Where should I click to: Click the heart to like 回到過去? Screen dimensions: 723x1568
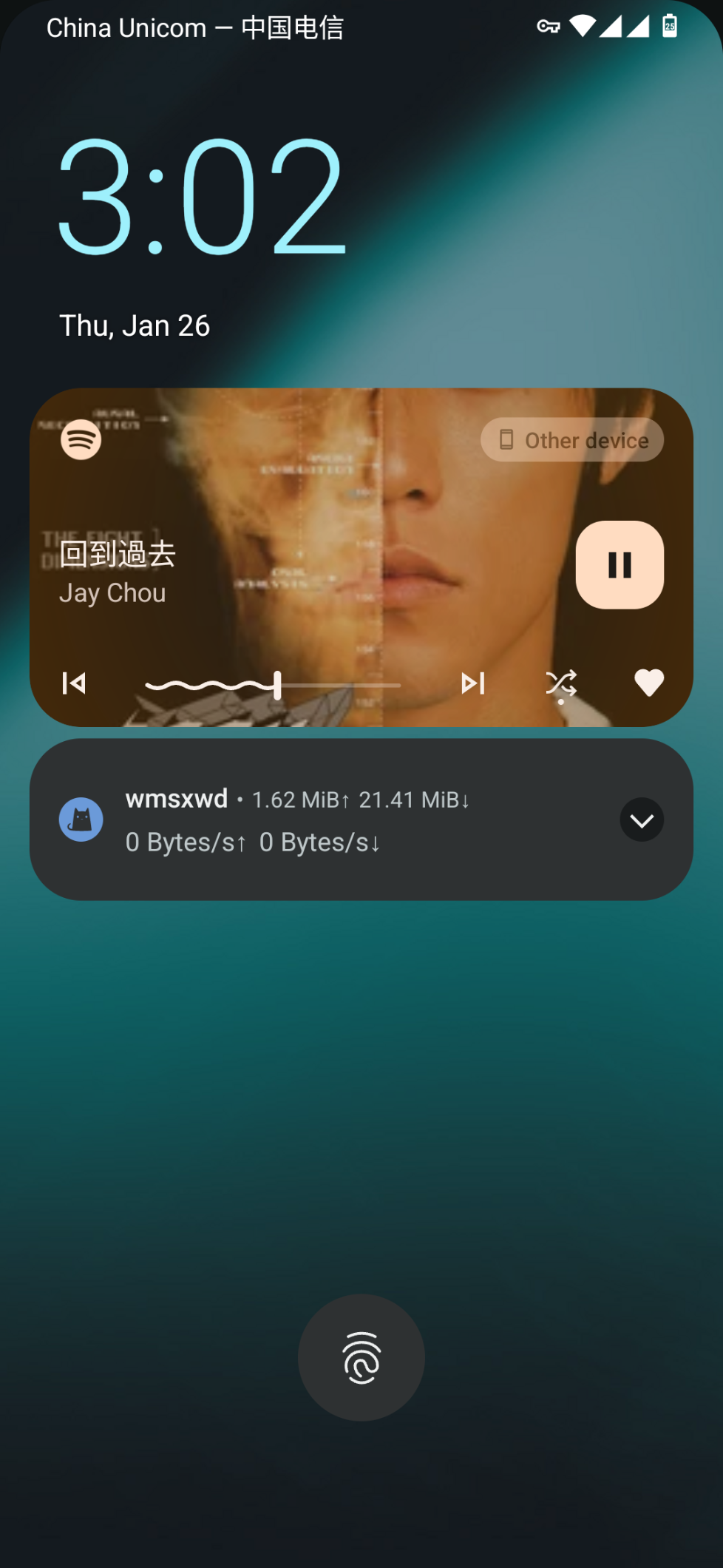point(649,683)
